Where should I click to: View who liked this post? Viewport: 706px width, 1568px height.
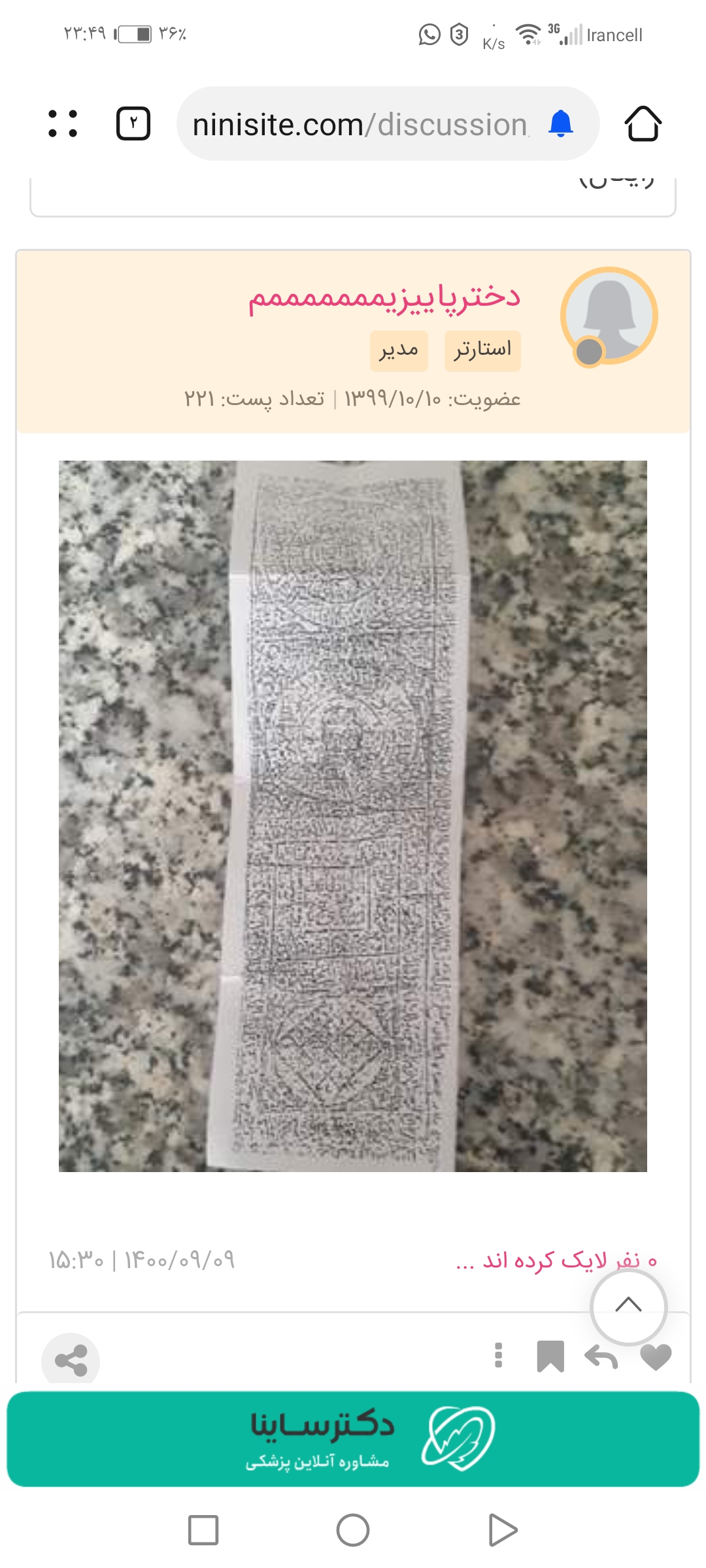pyautogui.click(x=556, y=1260)
